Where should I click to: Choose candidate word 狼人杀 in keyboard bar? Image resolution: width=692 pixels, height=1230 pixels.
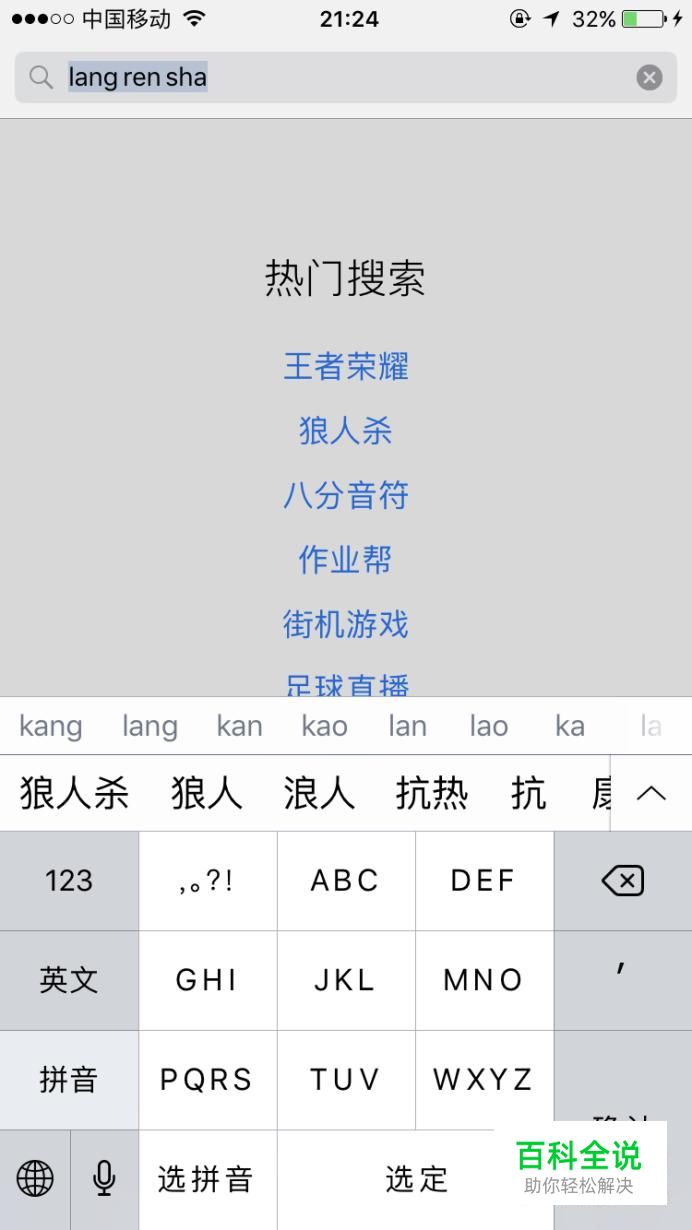click(75, 793)
